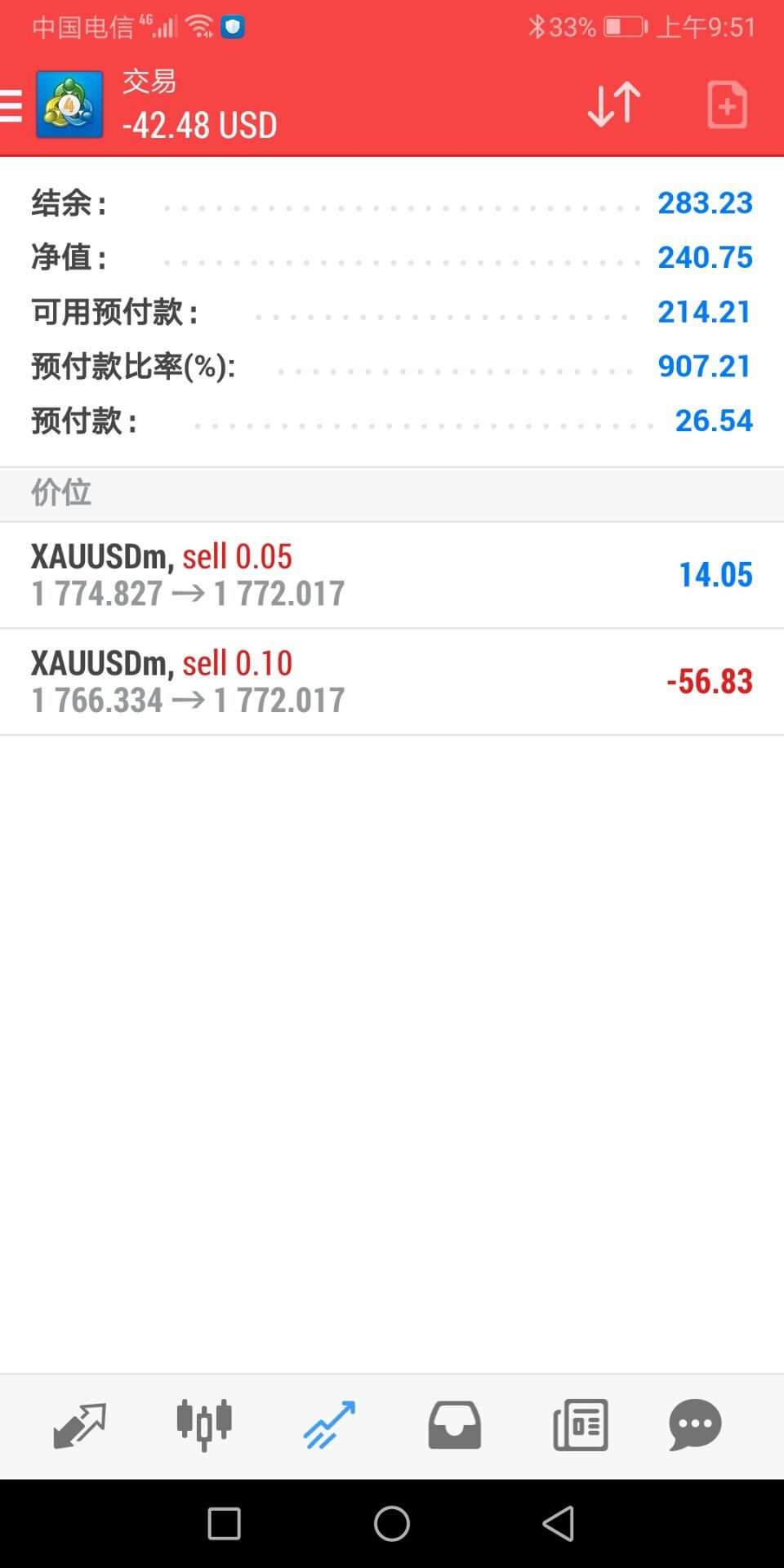Screen dimensions: 784x1568
Task: Open the XAUUSDm sell 0.05 position
Action: click(392, 575)
